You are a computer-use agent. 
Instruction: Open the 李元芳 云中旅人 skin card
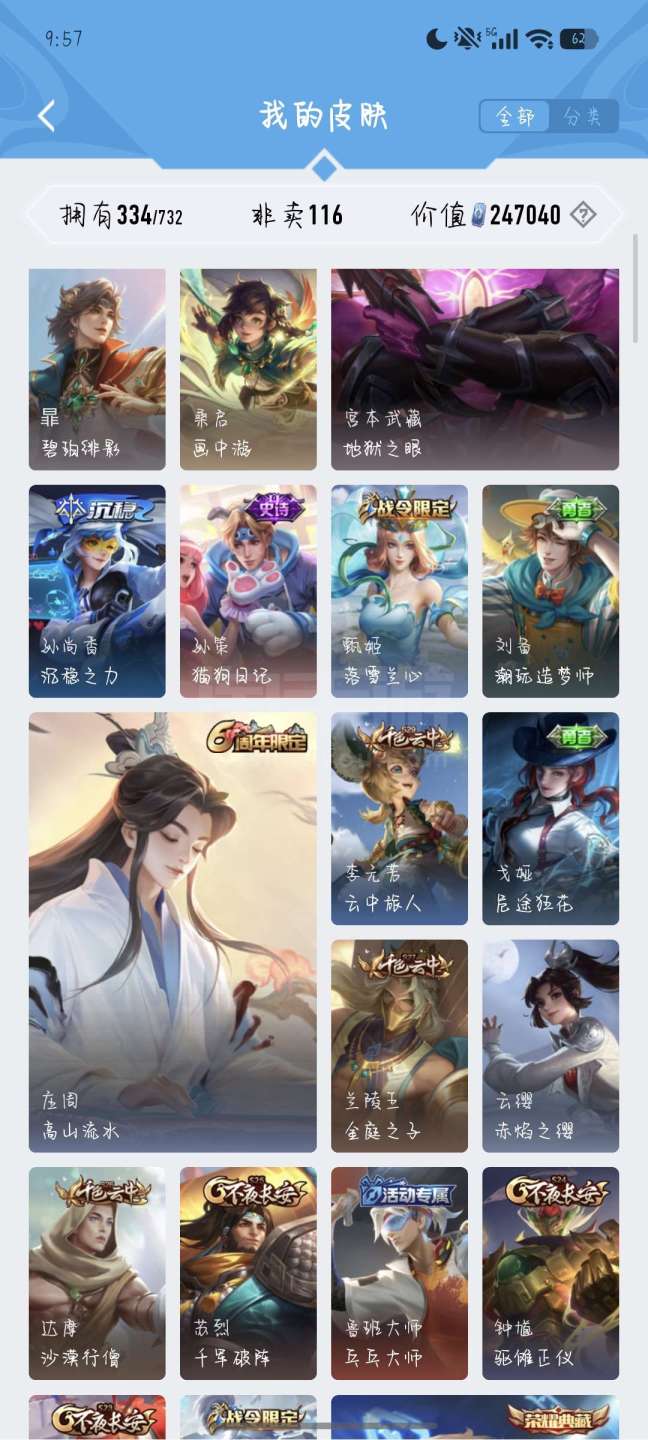tap(399, 818)
